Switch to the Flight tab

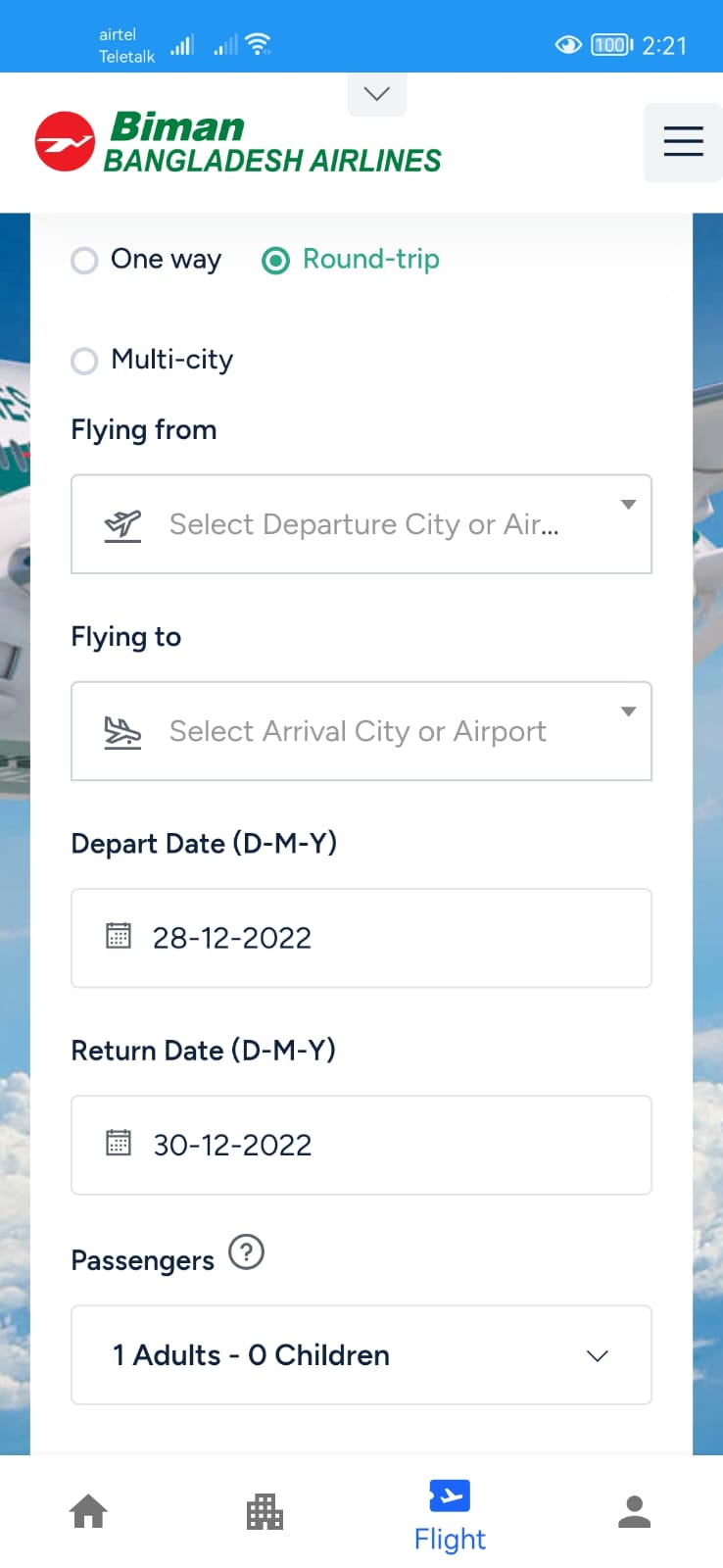coord(450,1515)
